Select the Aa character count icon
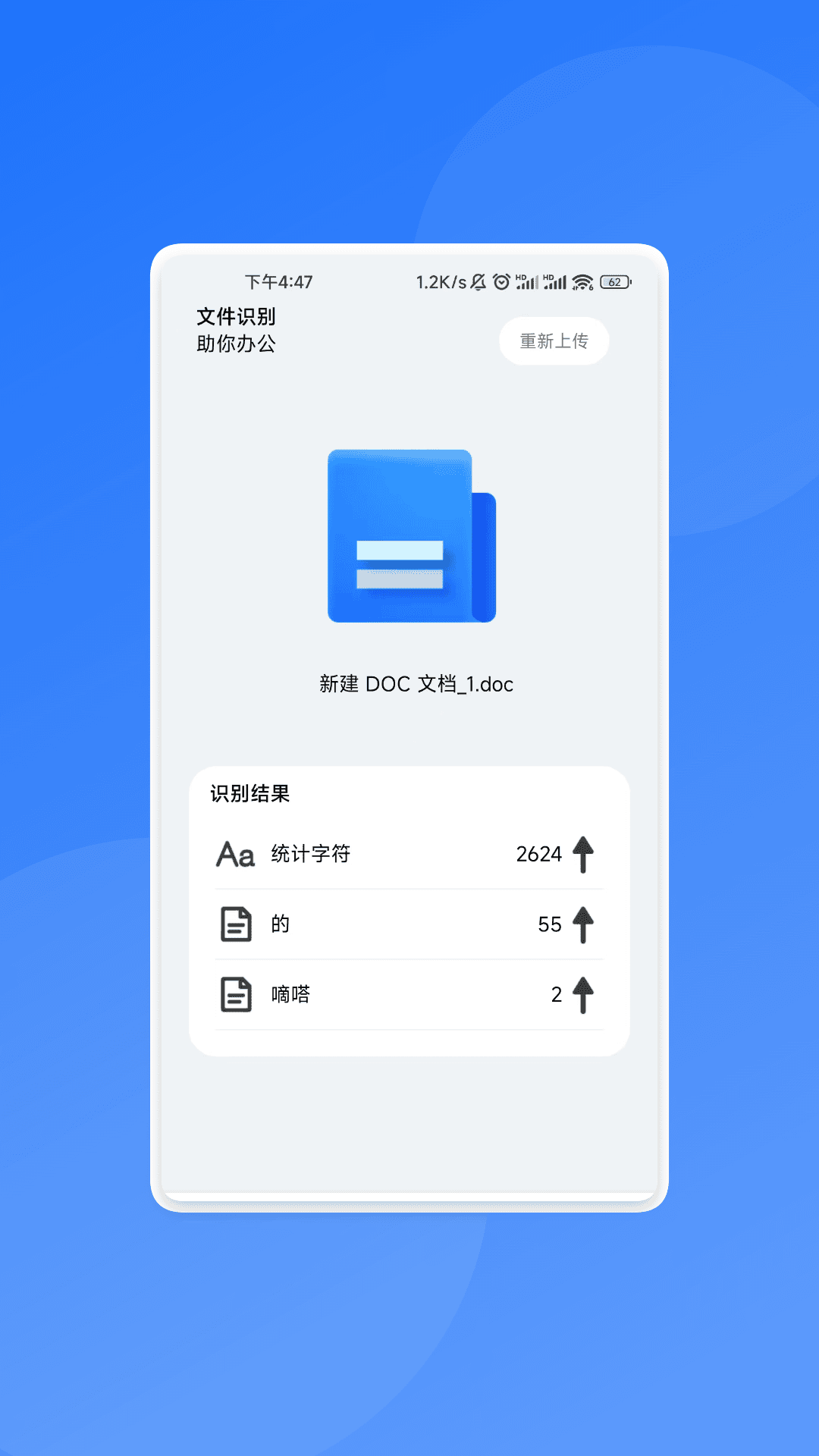 coord(235,853)
